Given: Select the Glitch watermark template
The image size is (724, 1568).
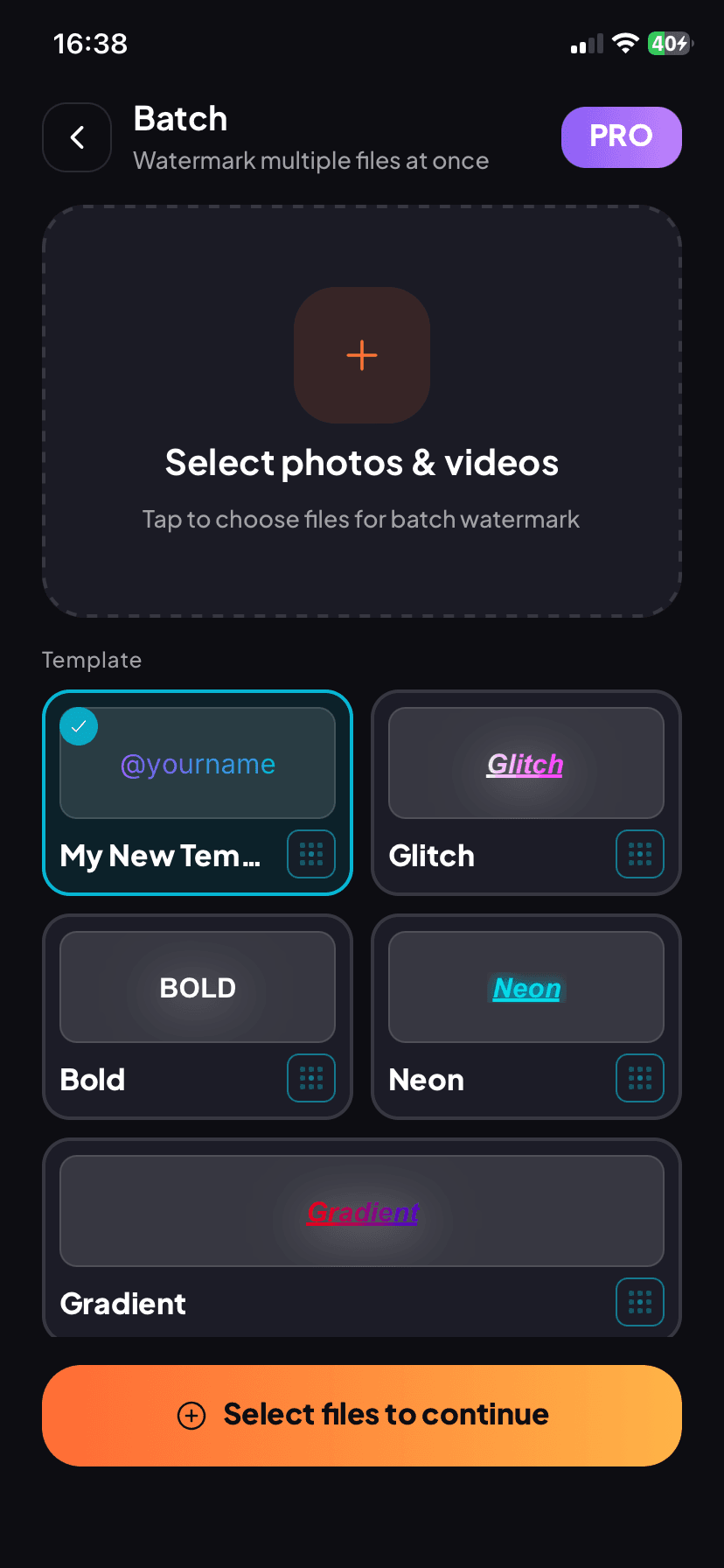Looking at the screenshot, I should [525, 763].
